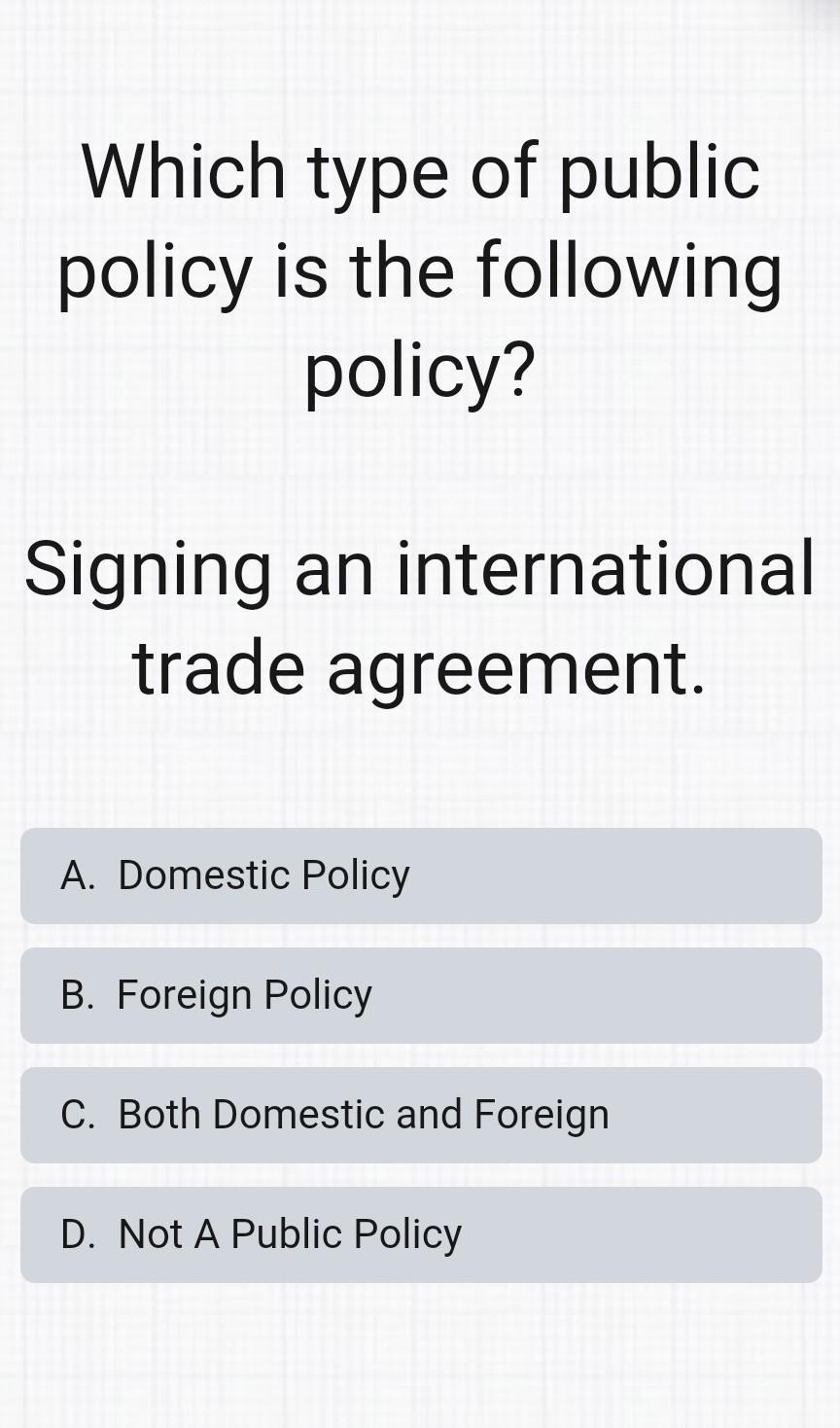This screenshot has width=840, height=1428.
Task: Pick answer C. Both Domestic and Foreign
Action: tap(420, 1115)
